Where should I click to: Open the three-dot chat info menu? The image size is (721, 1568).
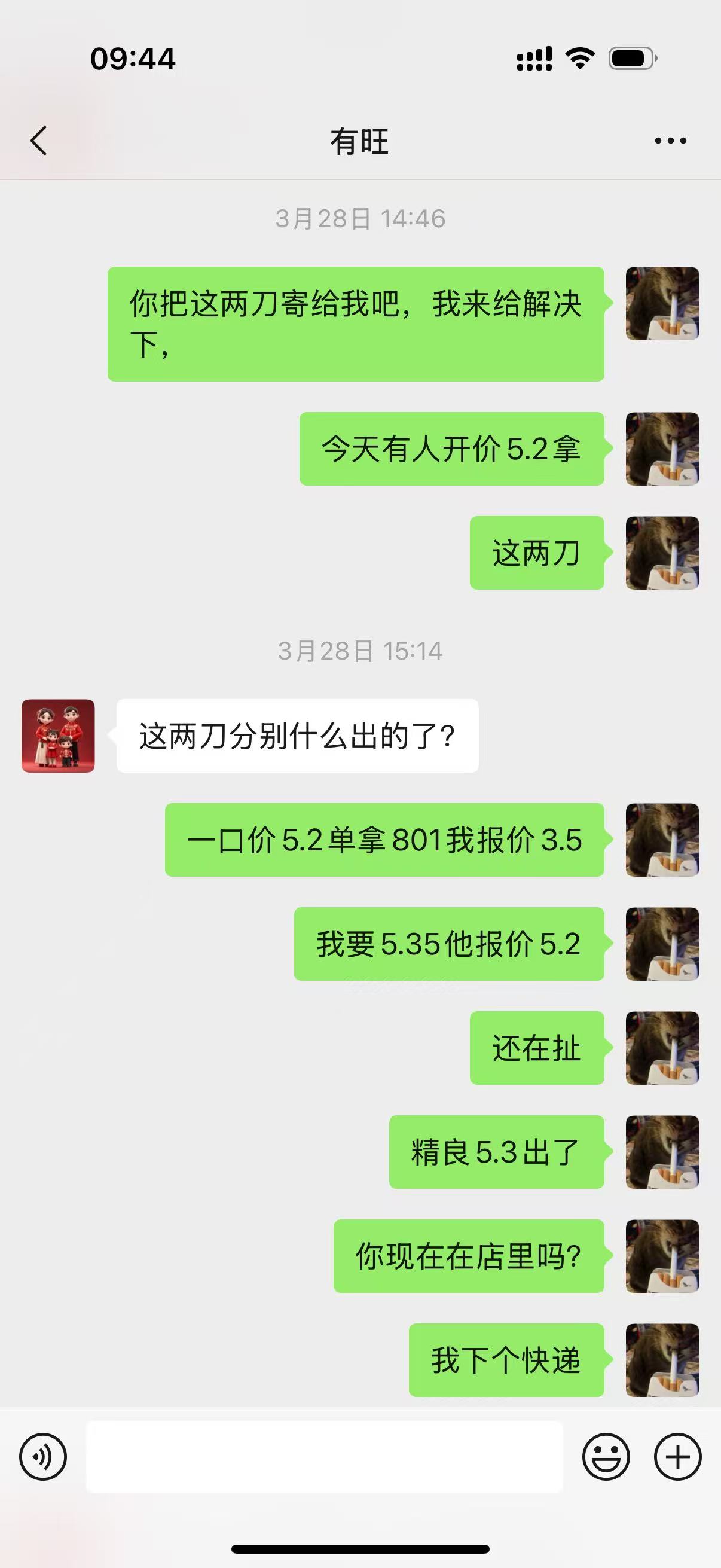tap(670, 141)
